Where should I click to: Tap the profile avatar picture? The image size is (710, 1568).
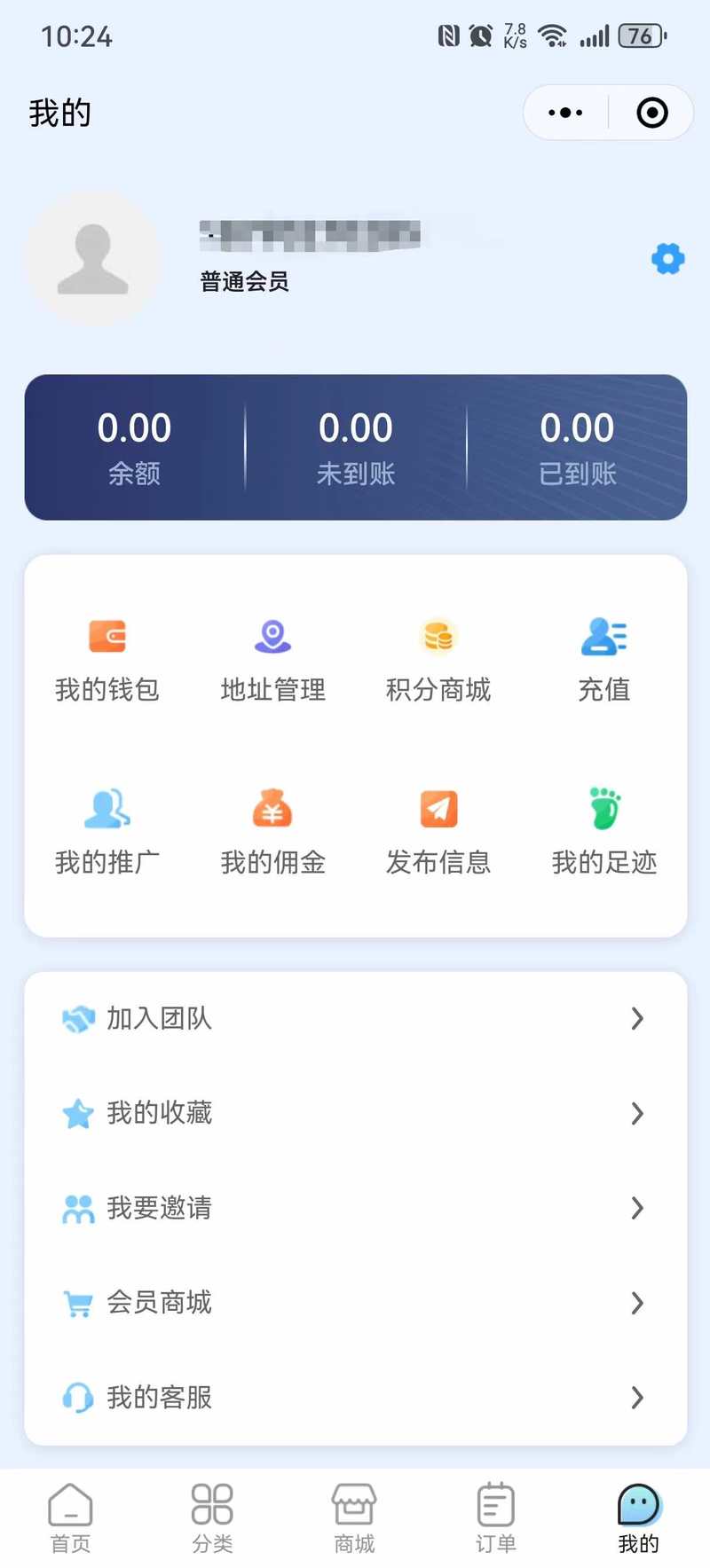(93, 258)
